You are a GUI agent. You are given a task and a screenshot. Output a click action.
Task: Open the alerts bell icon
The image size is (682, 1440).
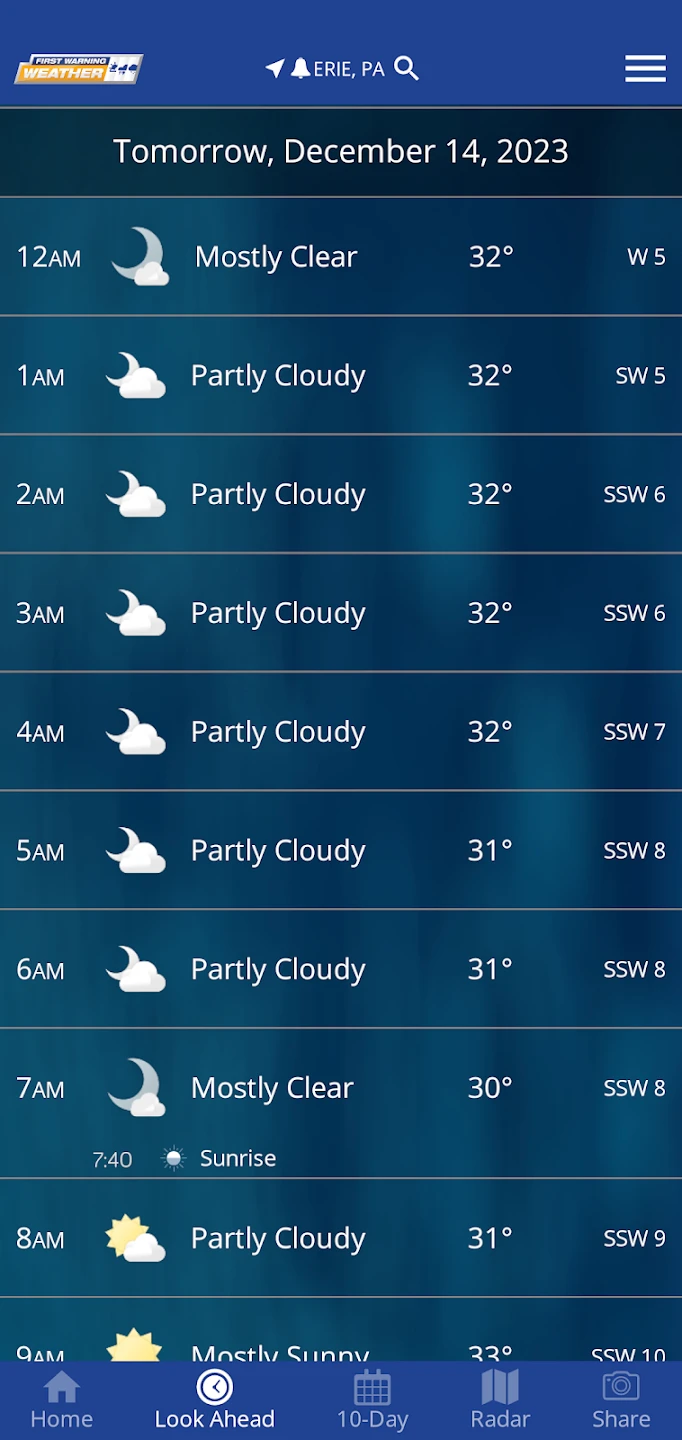click(x=300, y=68)
